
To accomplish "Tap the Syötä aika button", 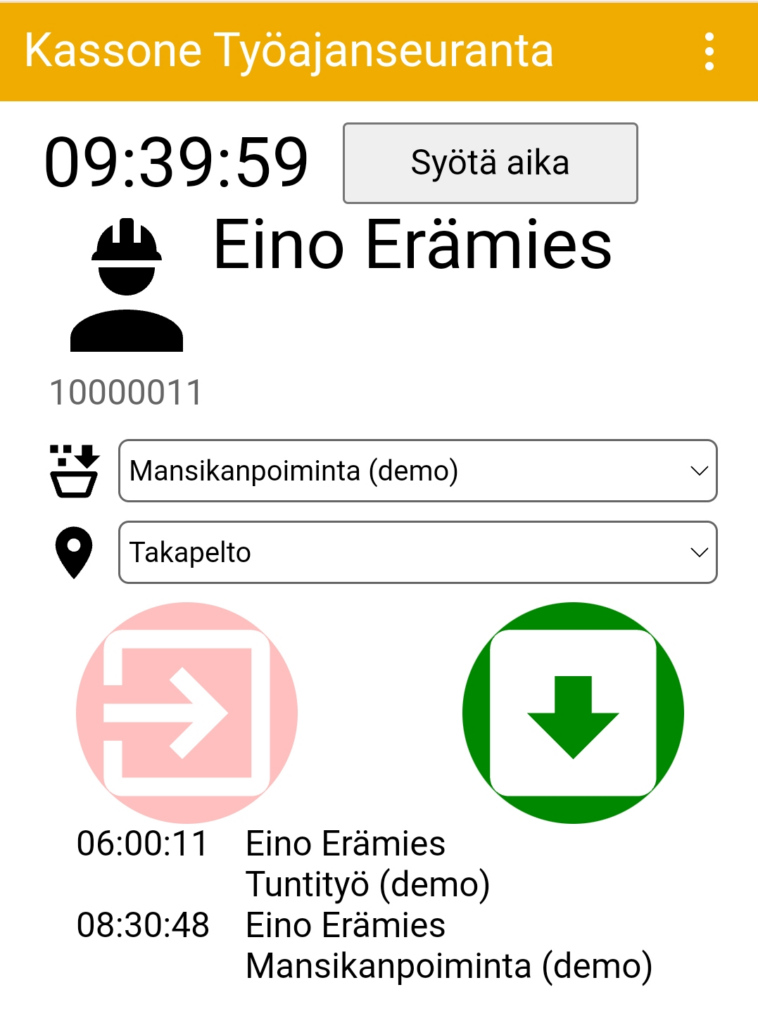I will pyautogui.click(x=490, y=163).
